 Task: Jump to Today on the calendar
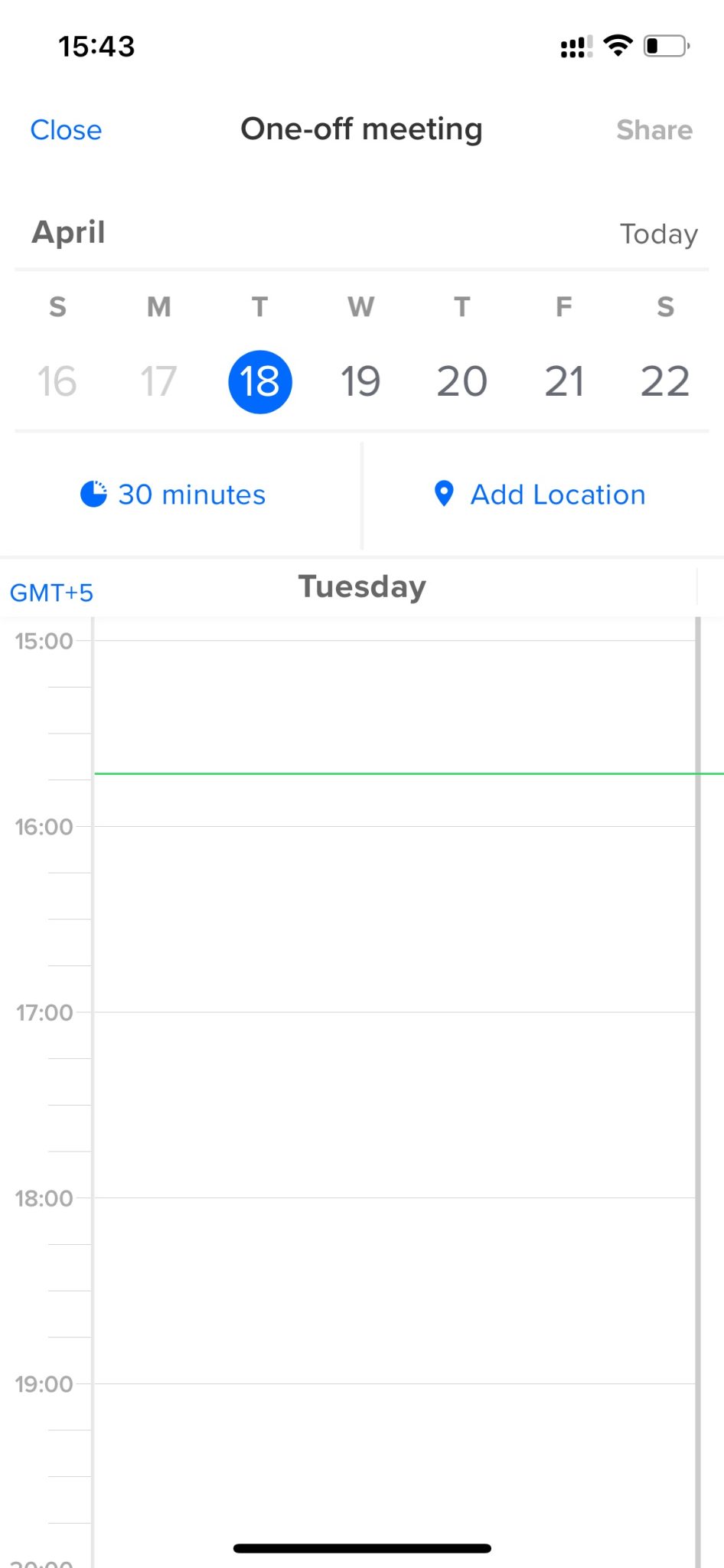tap(658, 234)
